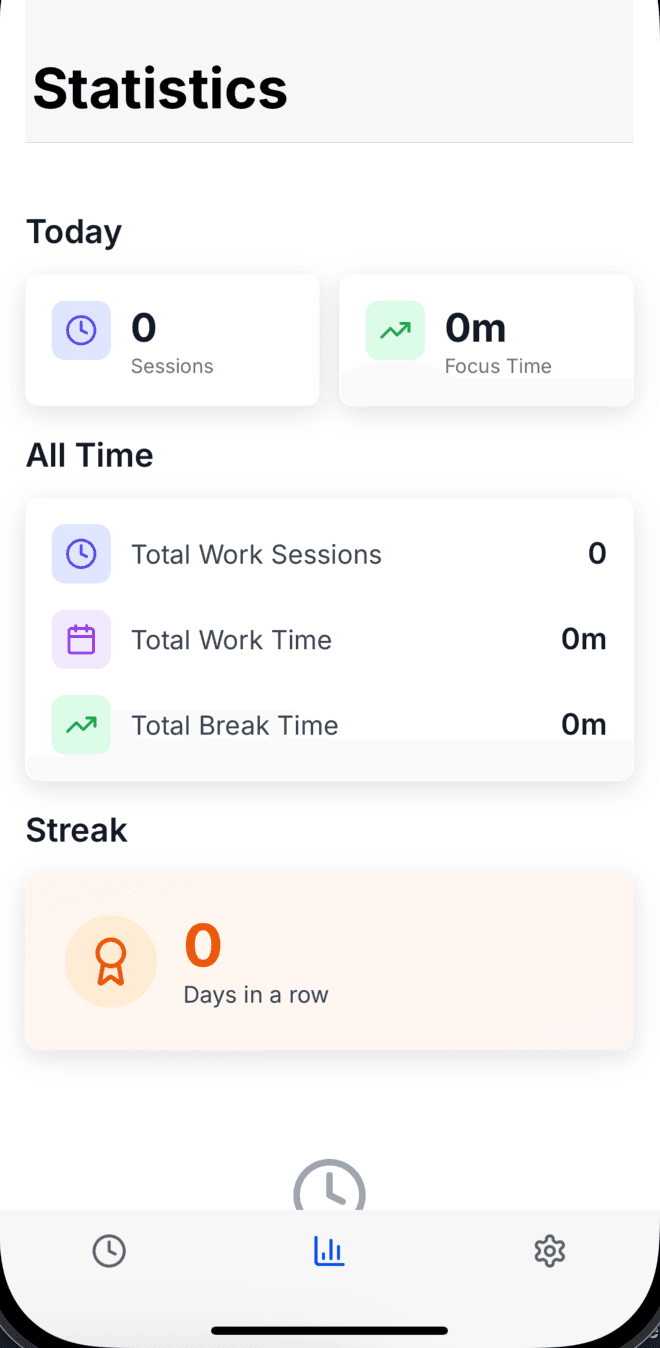Screen dimensions: 660x1348
Task: Open the statistics chart tab
Action: (329, 1251)
